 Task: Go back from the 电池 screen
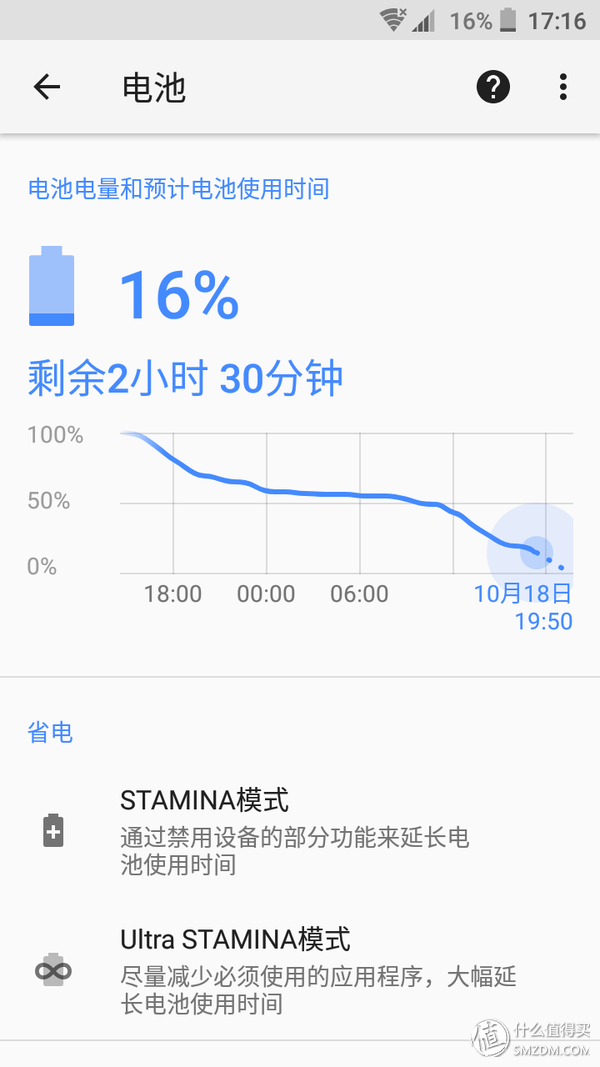[47, 87]
